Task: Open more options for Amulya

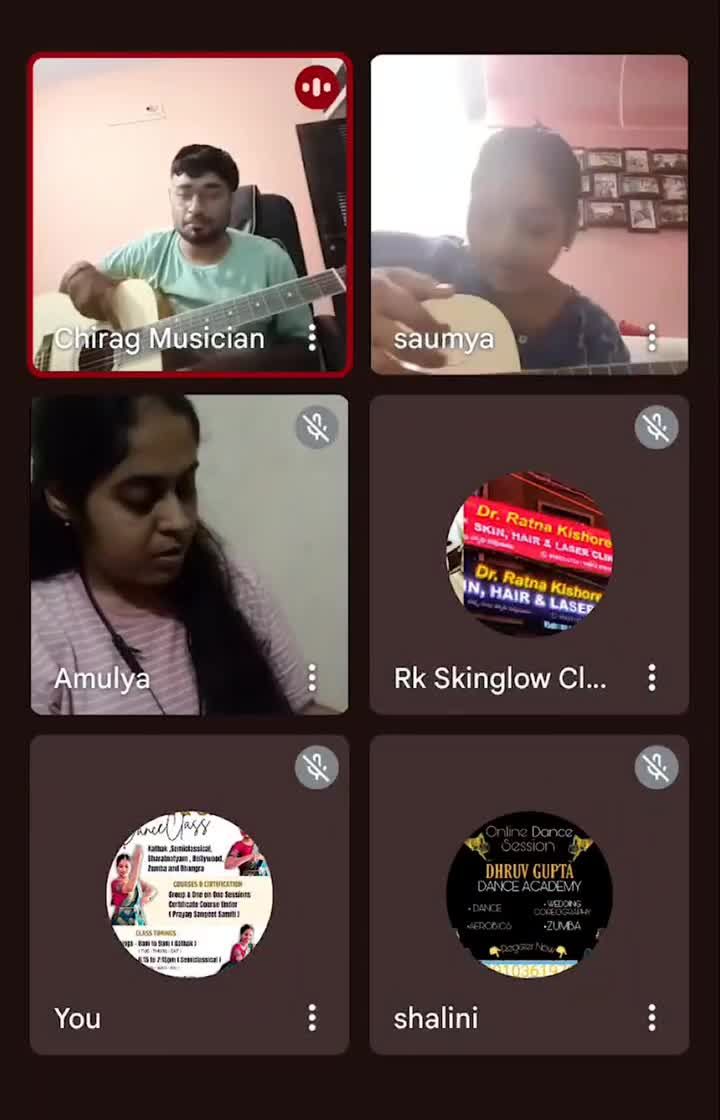Action: point(312,678)
